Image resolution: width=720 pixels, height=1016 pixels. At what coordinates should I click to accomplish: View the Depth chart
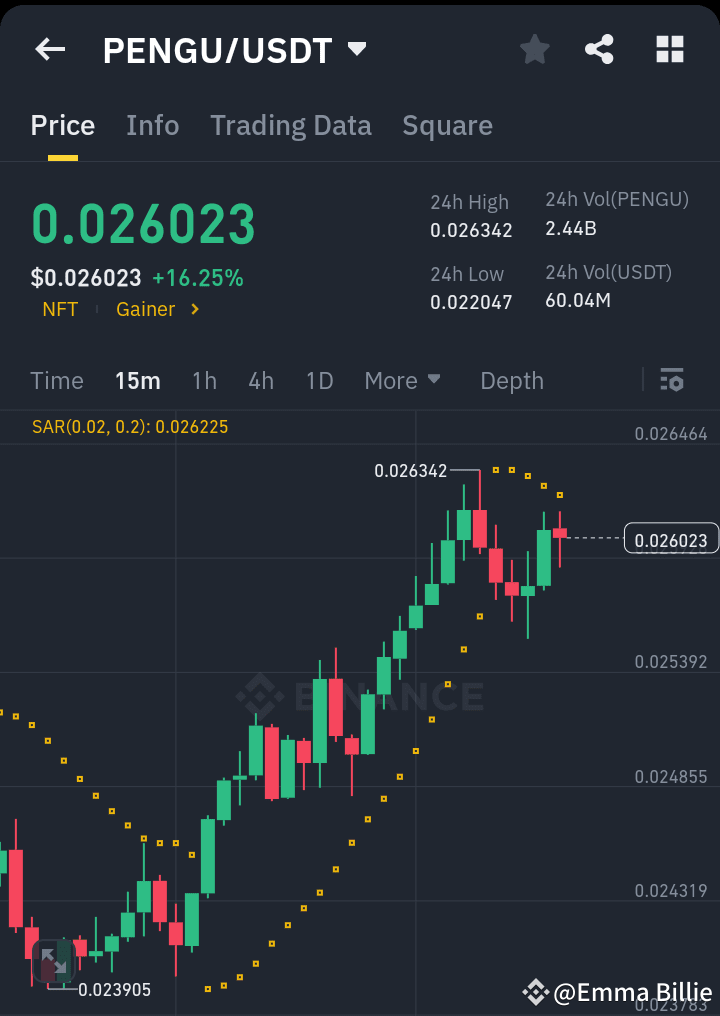click(x=511, y=380)
